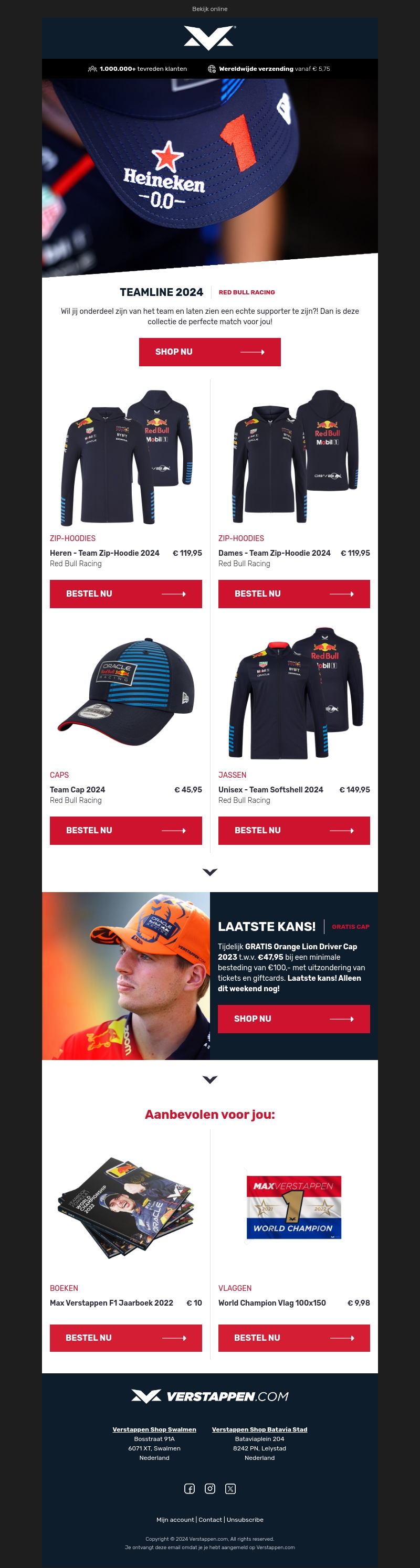The image size is (420, 1568).
Task: Visit the Facebook page
Action: click(x=190, y=1488)
